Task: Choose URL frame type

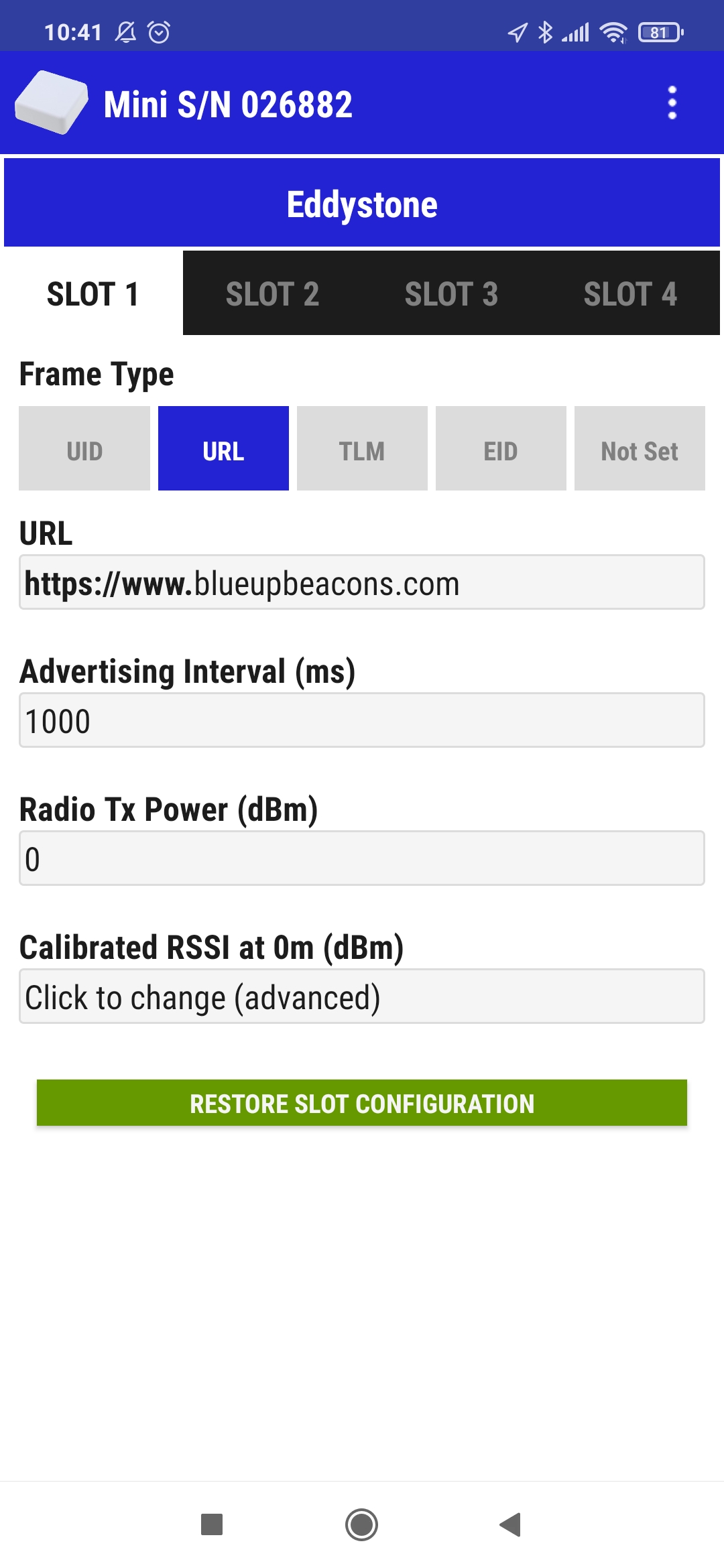Action: click(x=223, y=448)
